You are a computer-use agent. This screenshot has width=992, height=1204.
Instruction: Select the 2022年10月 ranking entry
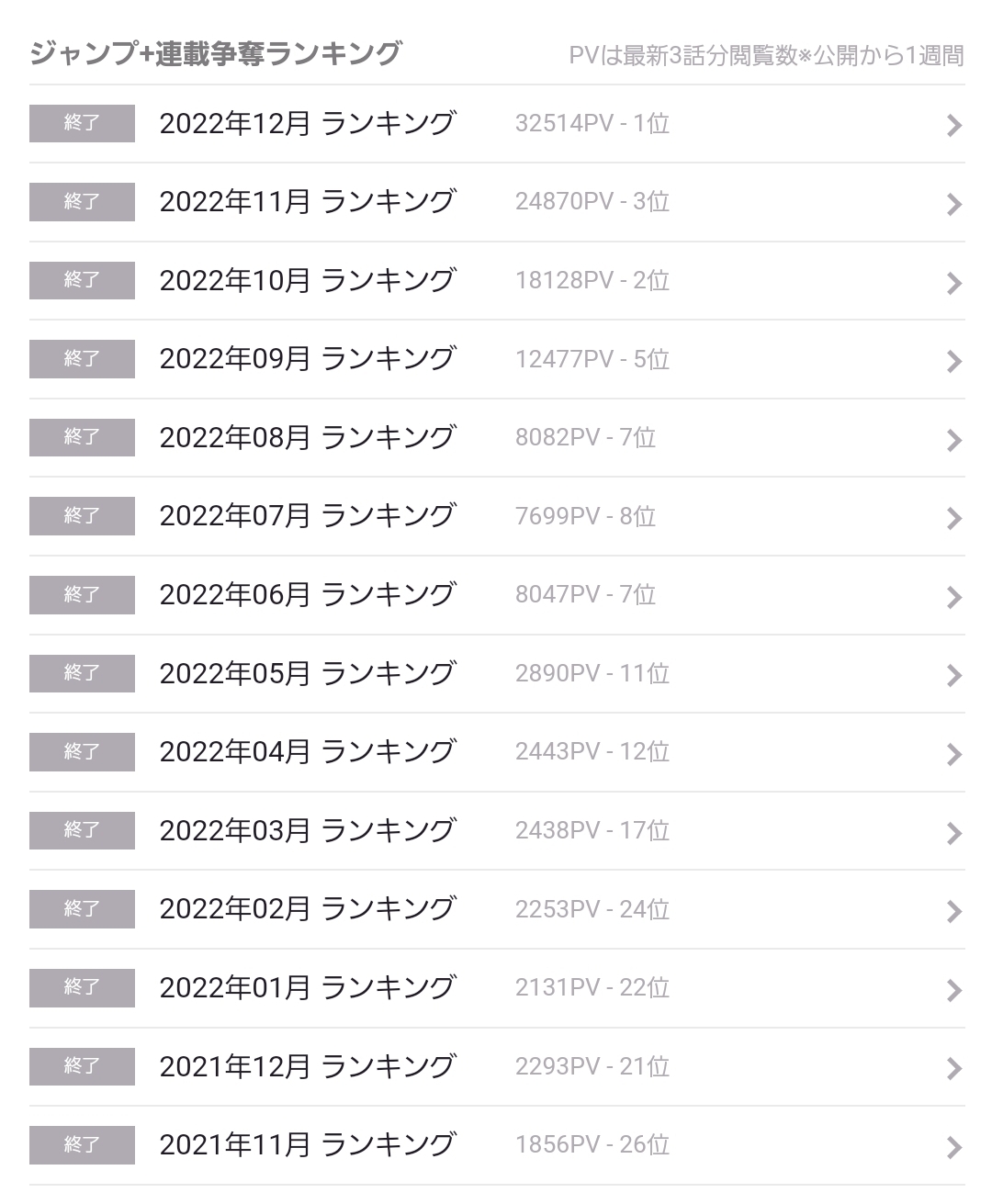coord(497,281)
